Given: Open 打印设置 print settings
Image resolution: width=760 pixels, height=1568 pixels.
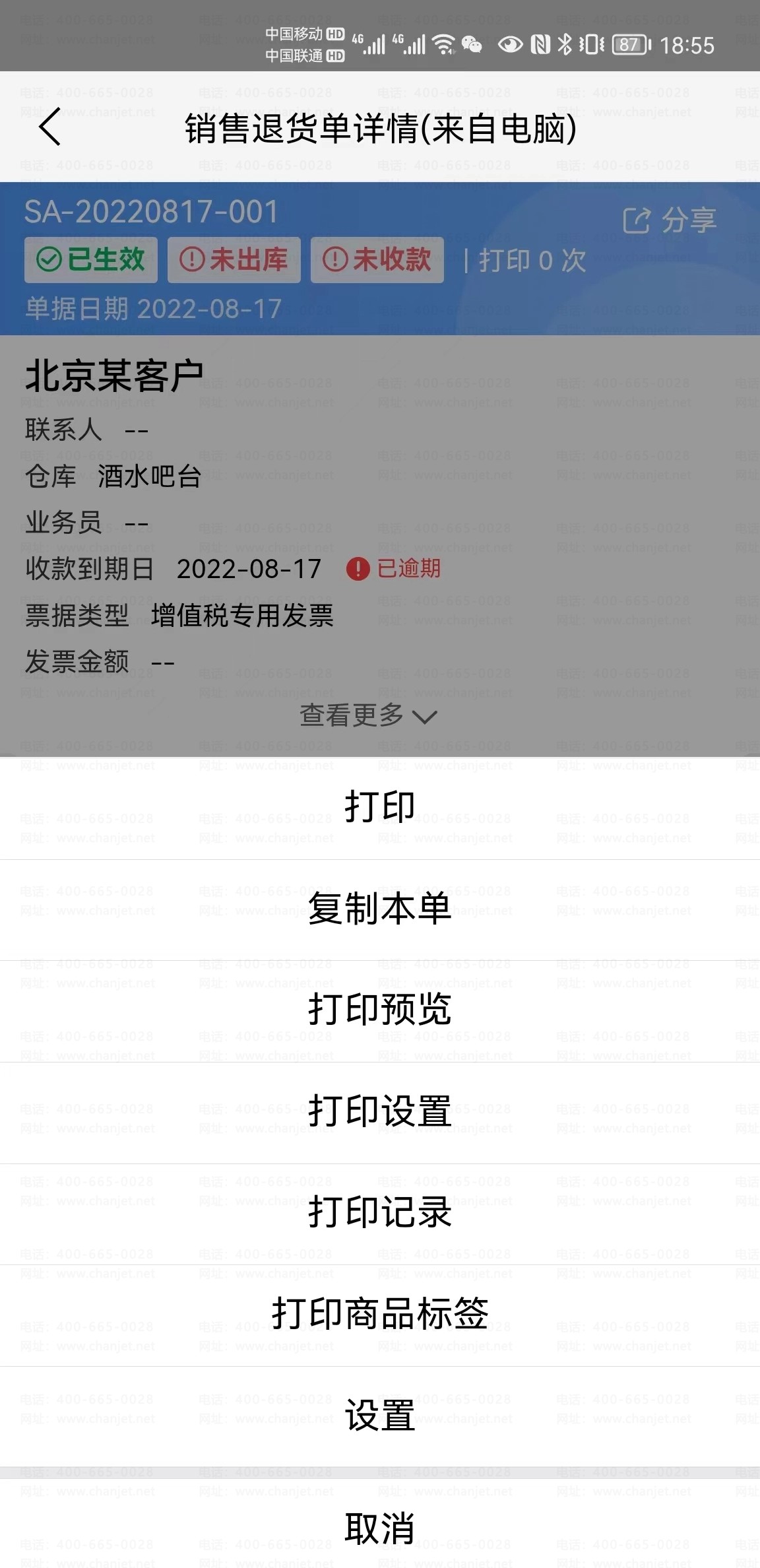Looking at the screenshot, I should click(380, 1111).
